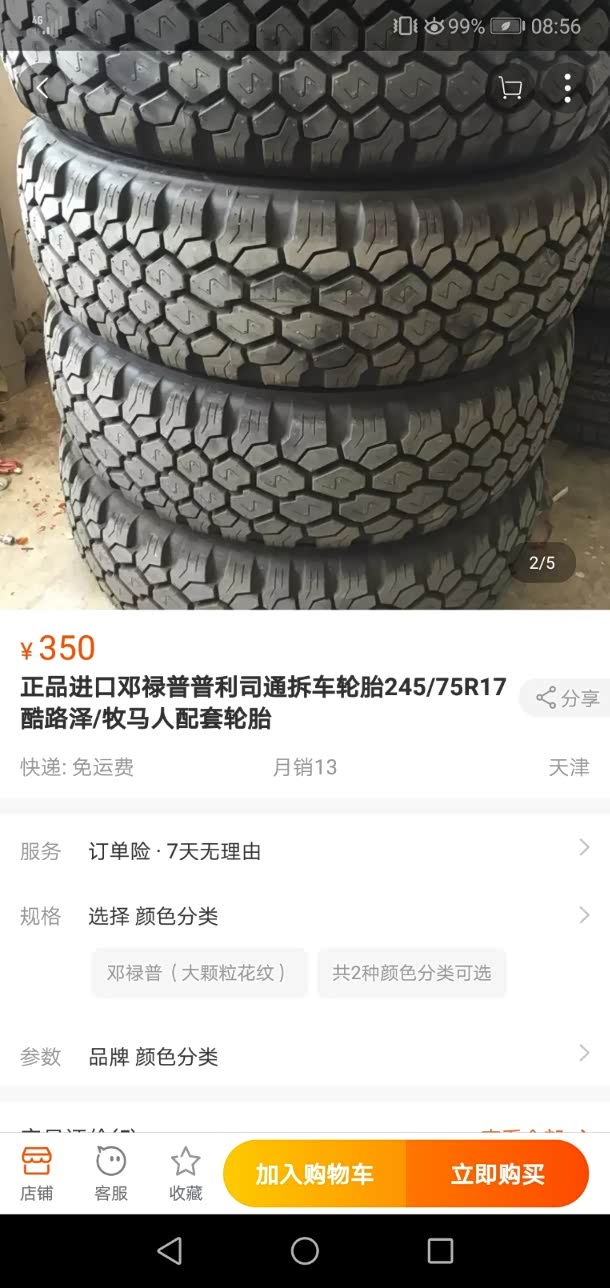Buy now with 立即购买

coord(497,1174)
